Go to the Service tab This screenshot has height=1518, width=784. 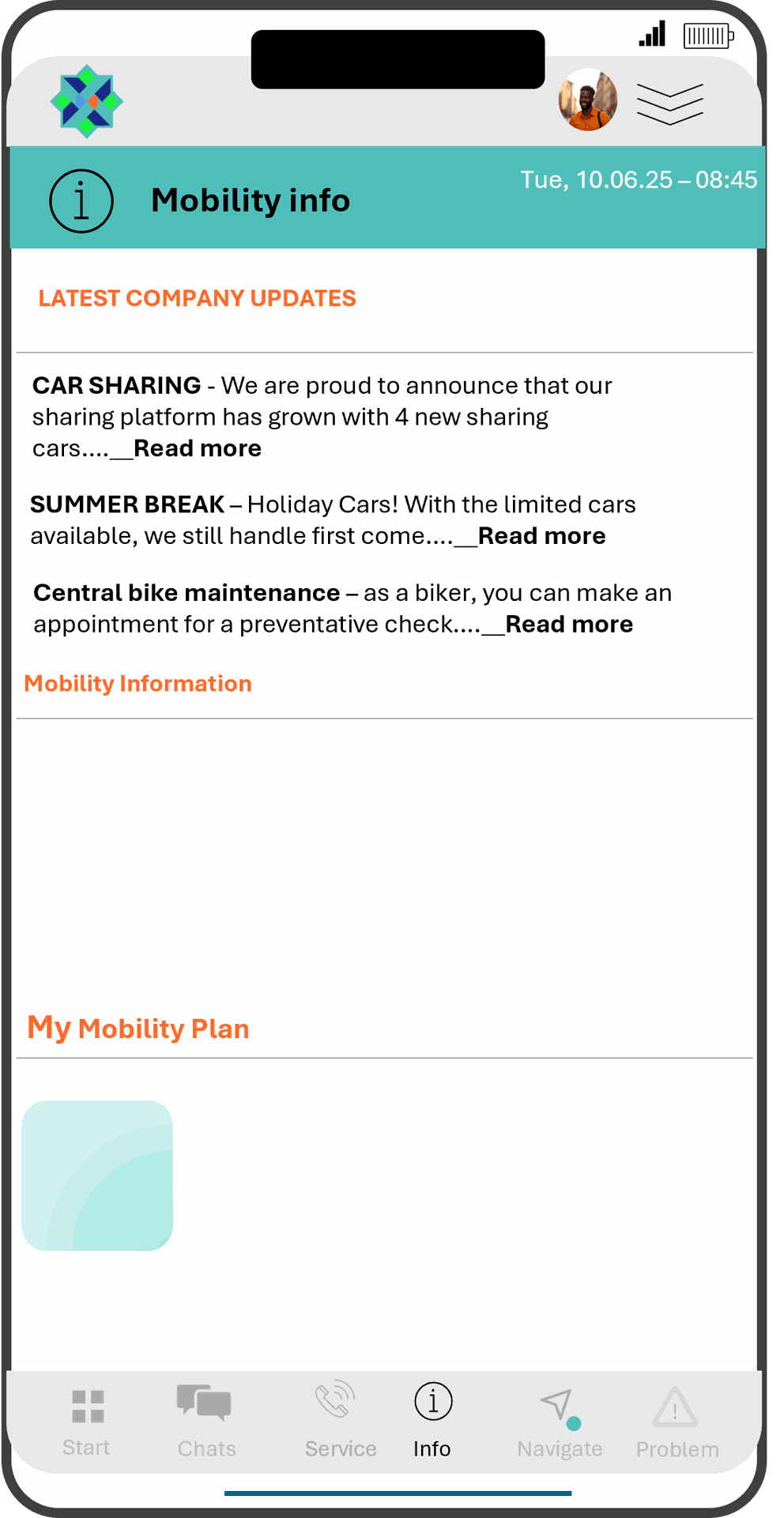340,1422
